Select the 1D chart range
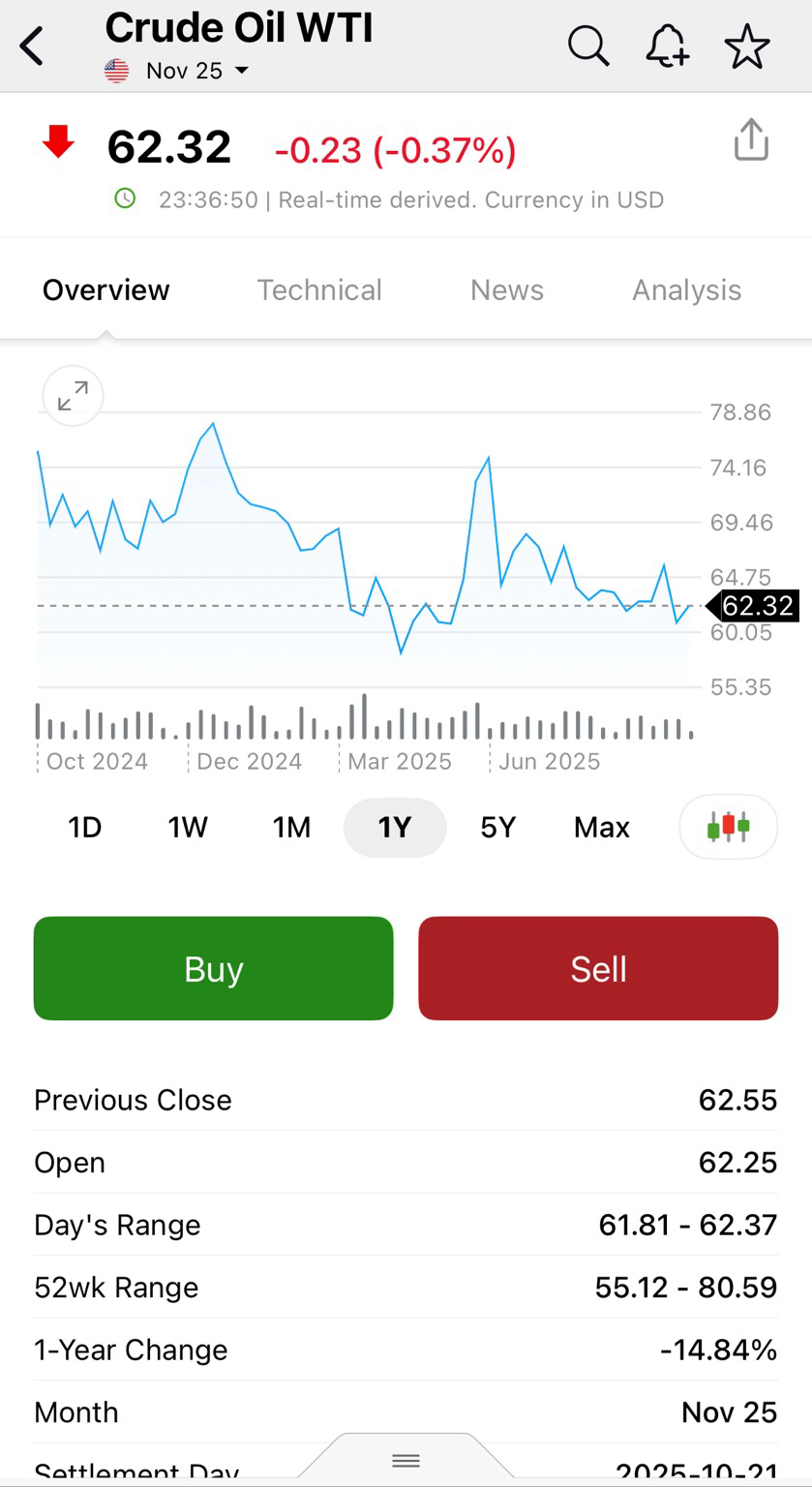The width and height of the screenshot is (812, 1487). coord(85,828)
